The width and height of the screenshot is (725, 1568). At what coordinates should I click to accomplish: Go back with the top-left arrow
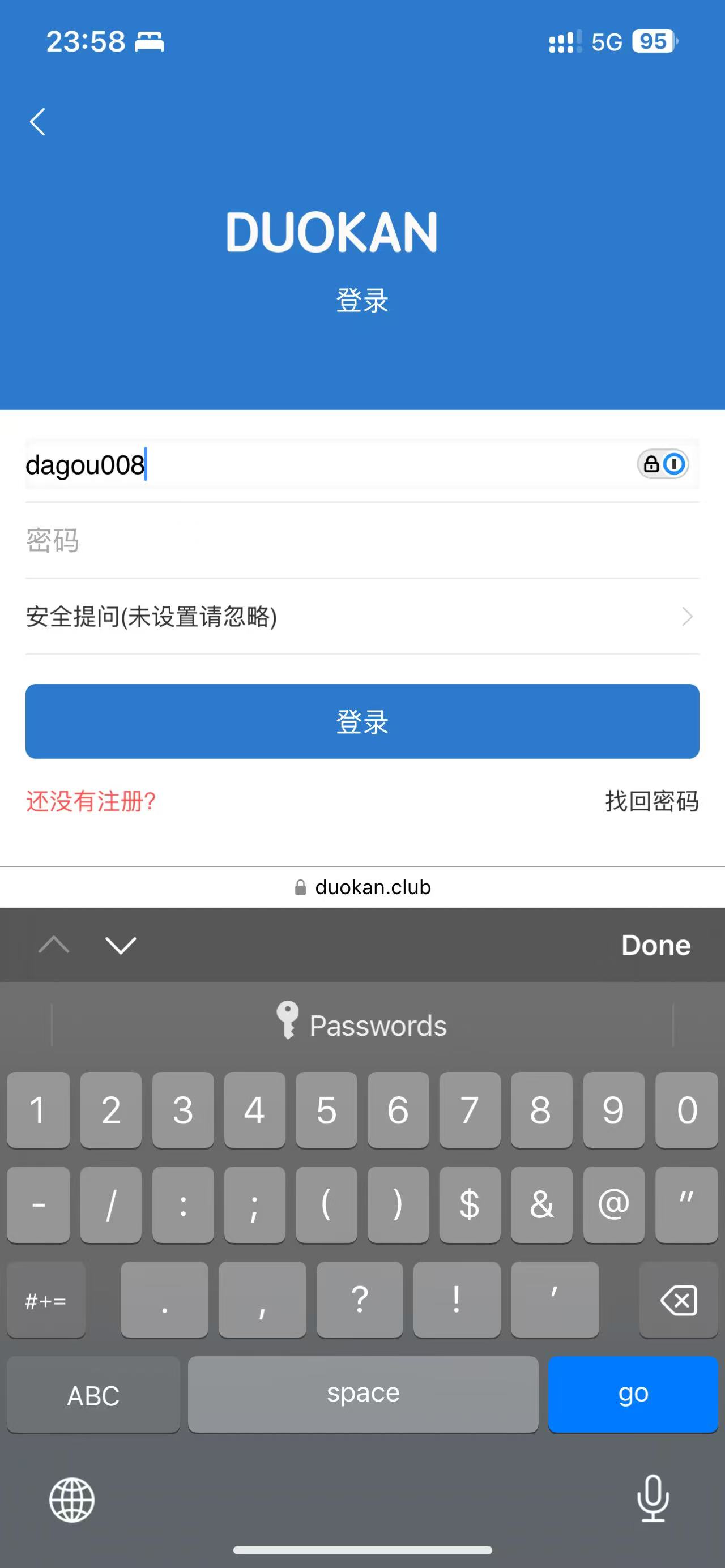coord(38,122)
